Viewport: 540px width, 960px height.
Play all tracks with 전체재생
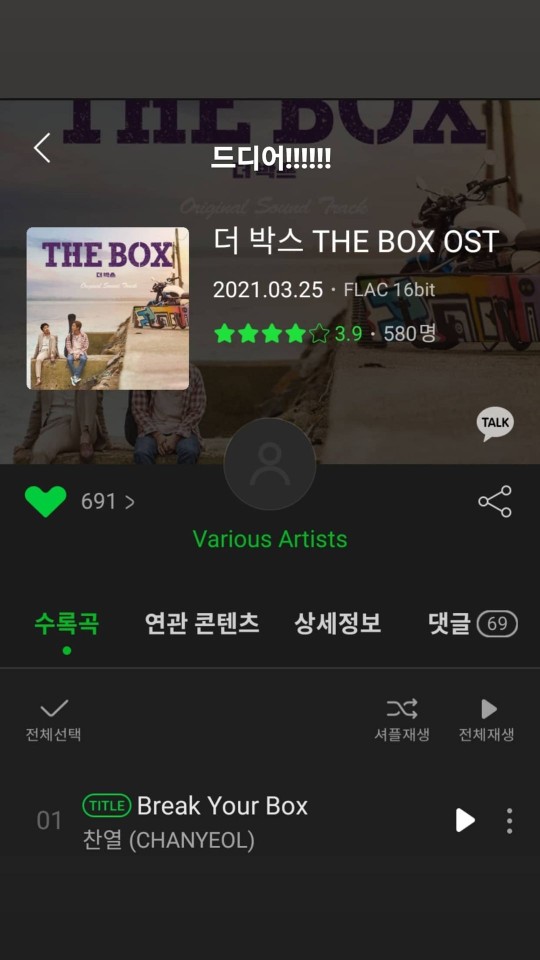point(487,720)
